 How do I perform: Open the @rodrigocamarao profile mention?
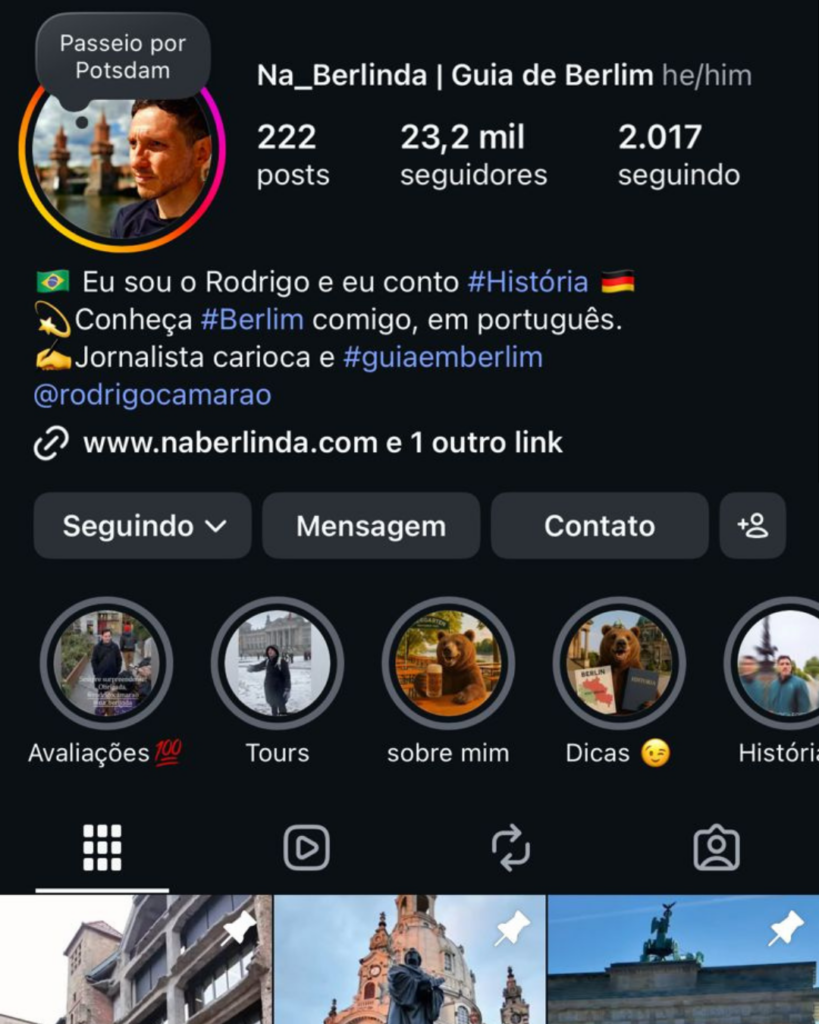[x=152, y=395]
